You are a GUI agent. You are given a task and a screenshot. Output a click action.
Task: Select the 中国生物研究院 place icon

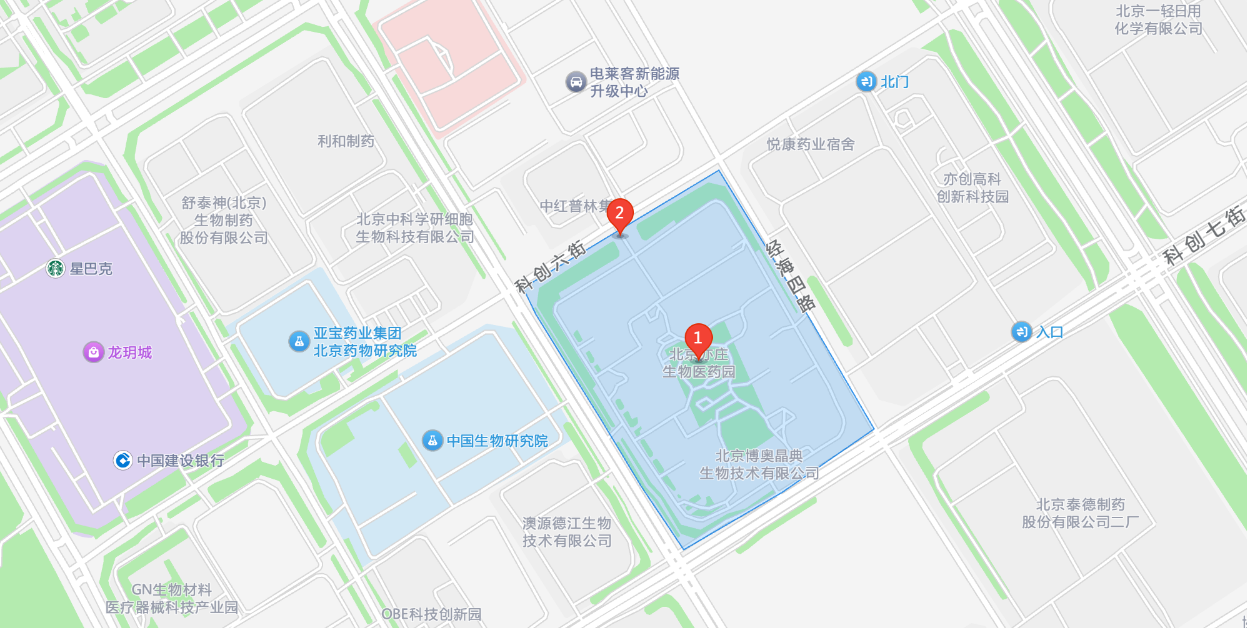(432, 440)
